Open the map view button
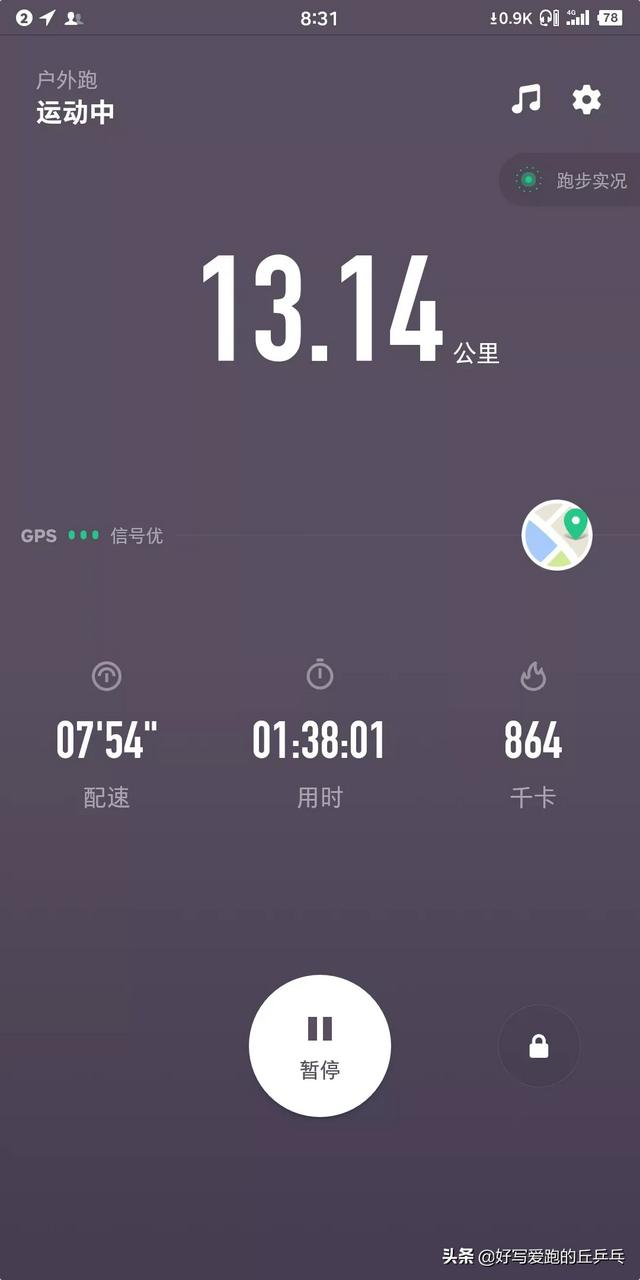 coord(557,535)
